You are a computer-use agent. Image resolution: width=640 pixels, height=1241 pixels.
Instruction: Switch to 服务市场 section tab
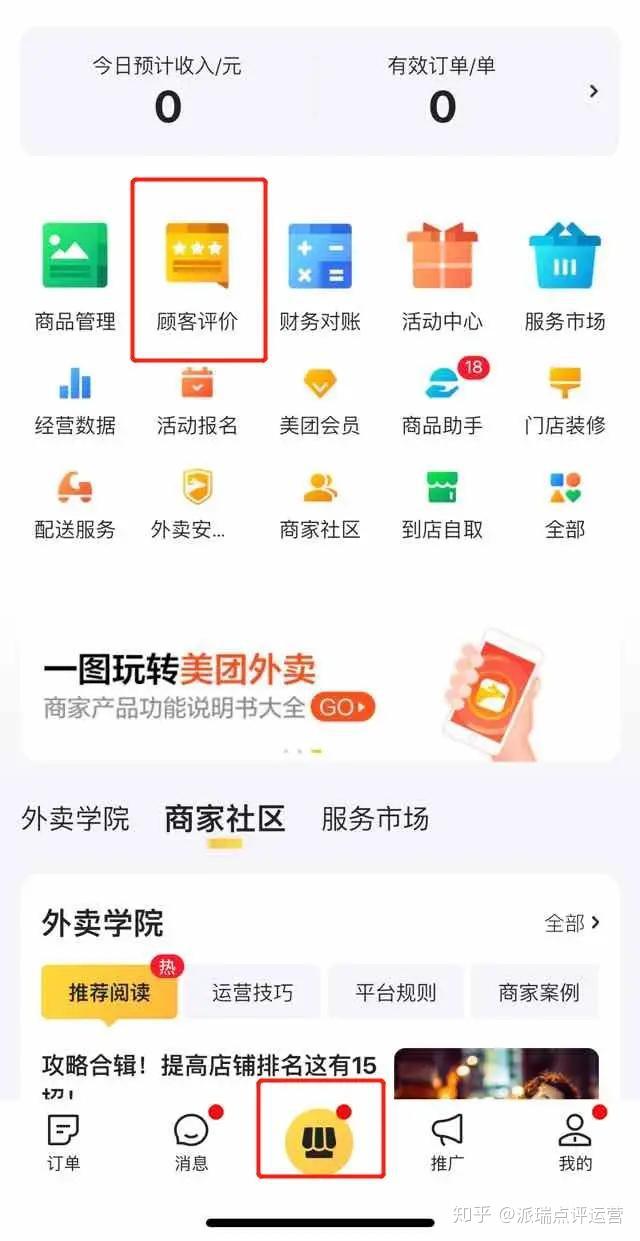pyautogui.click(x=375, y=819)
